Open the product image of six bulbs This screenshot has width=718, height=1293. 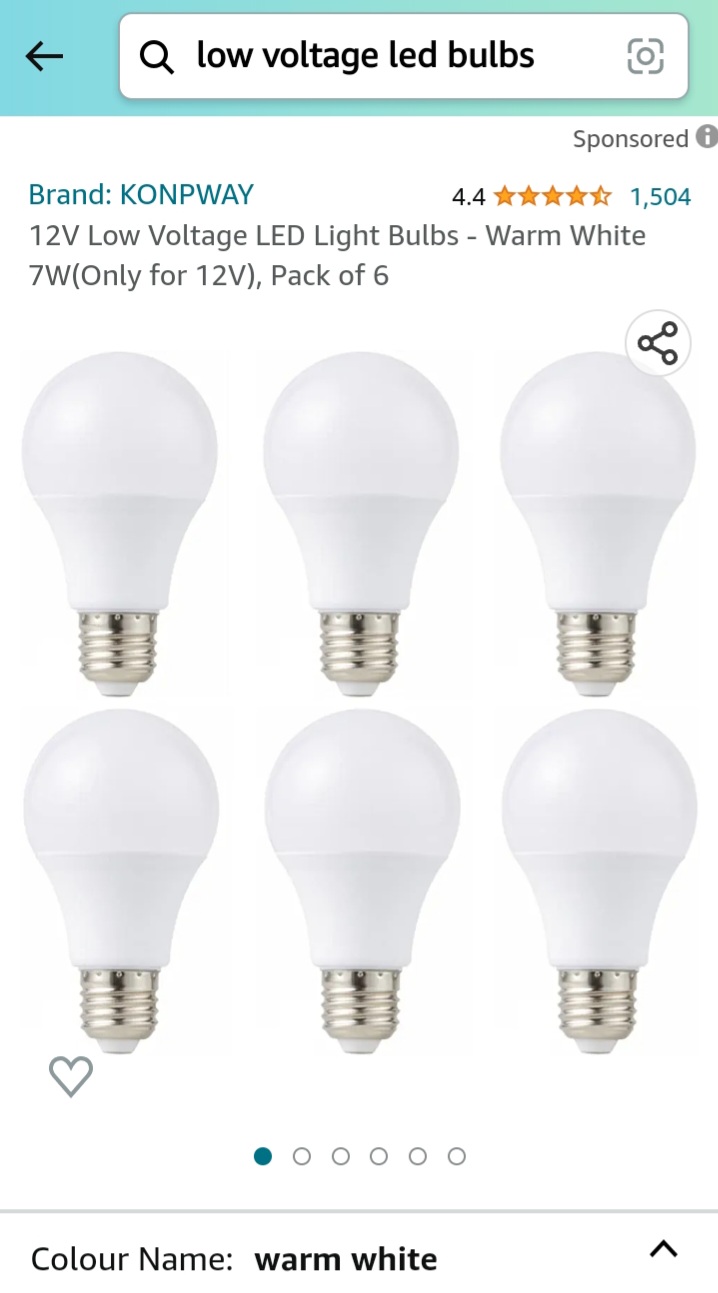pyautogui.click(x=359, y=700)
